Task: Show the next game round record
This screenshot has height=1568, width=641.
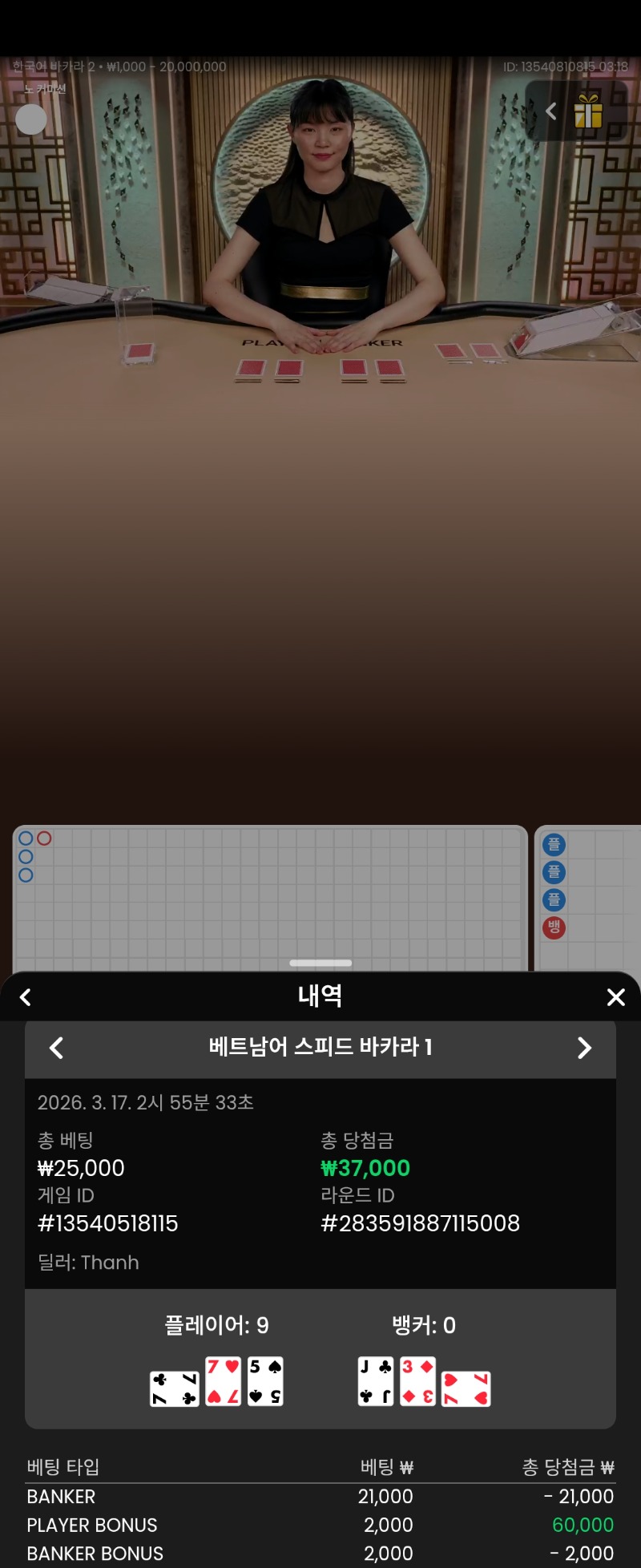Action: 584,1048
